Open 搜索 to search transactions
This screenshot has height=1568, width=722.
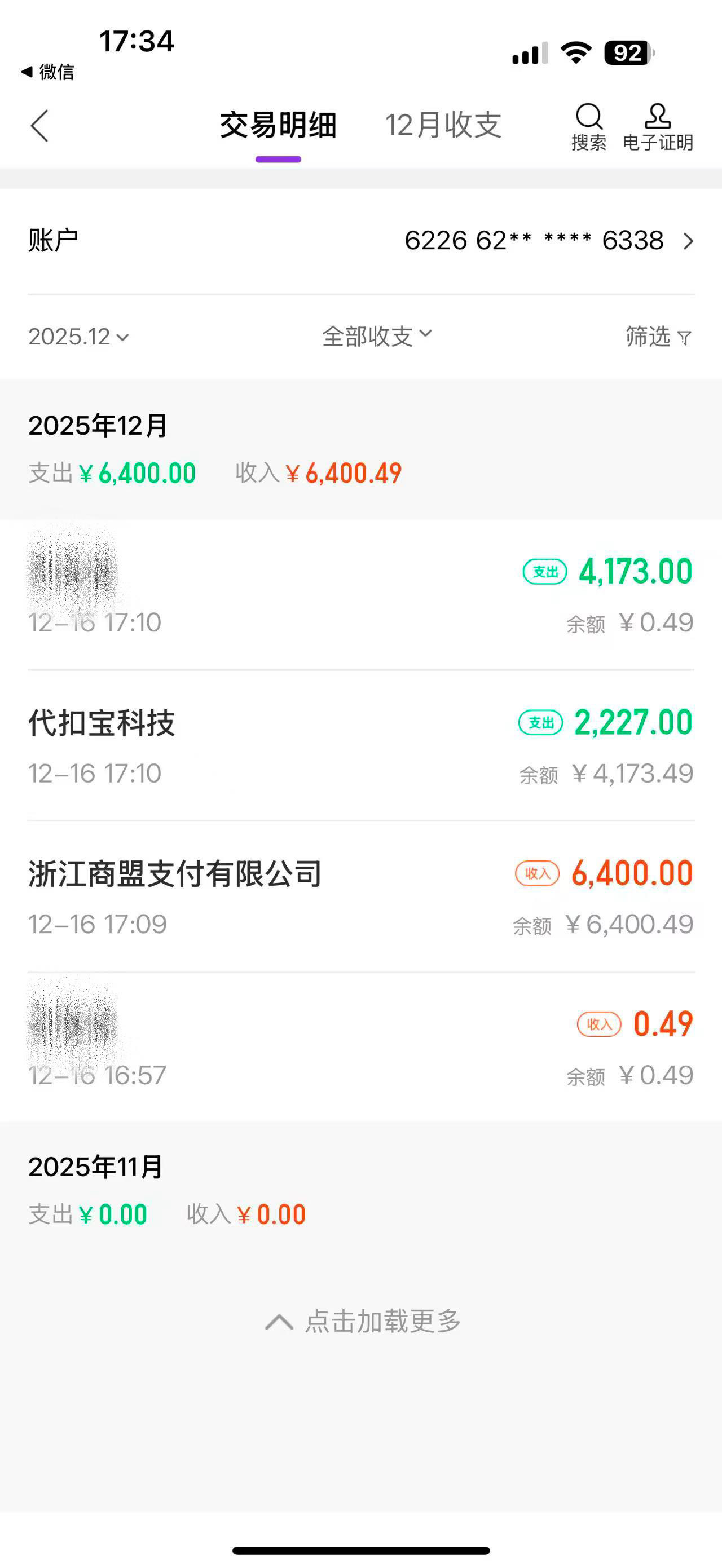[588, 127]
